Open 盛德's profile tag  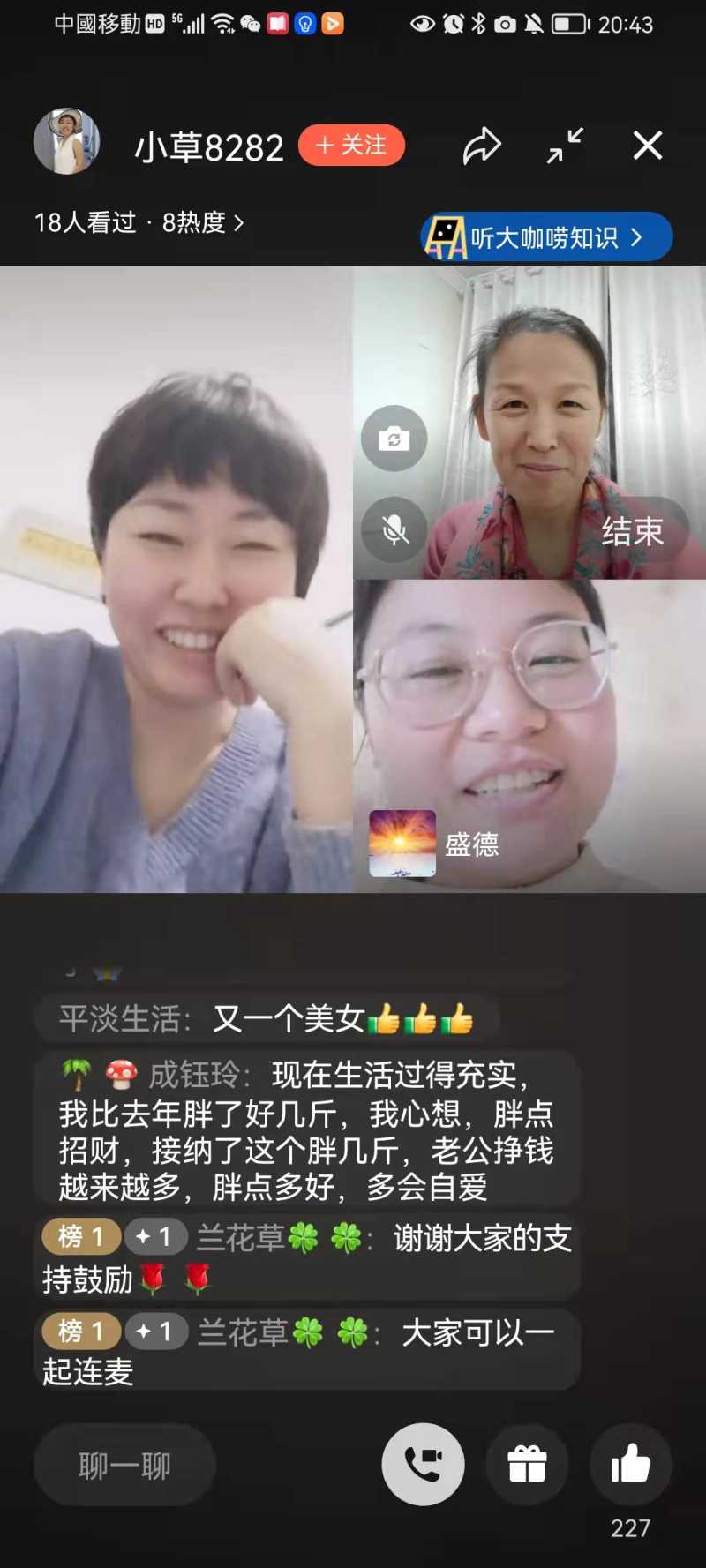435,844
